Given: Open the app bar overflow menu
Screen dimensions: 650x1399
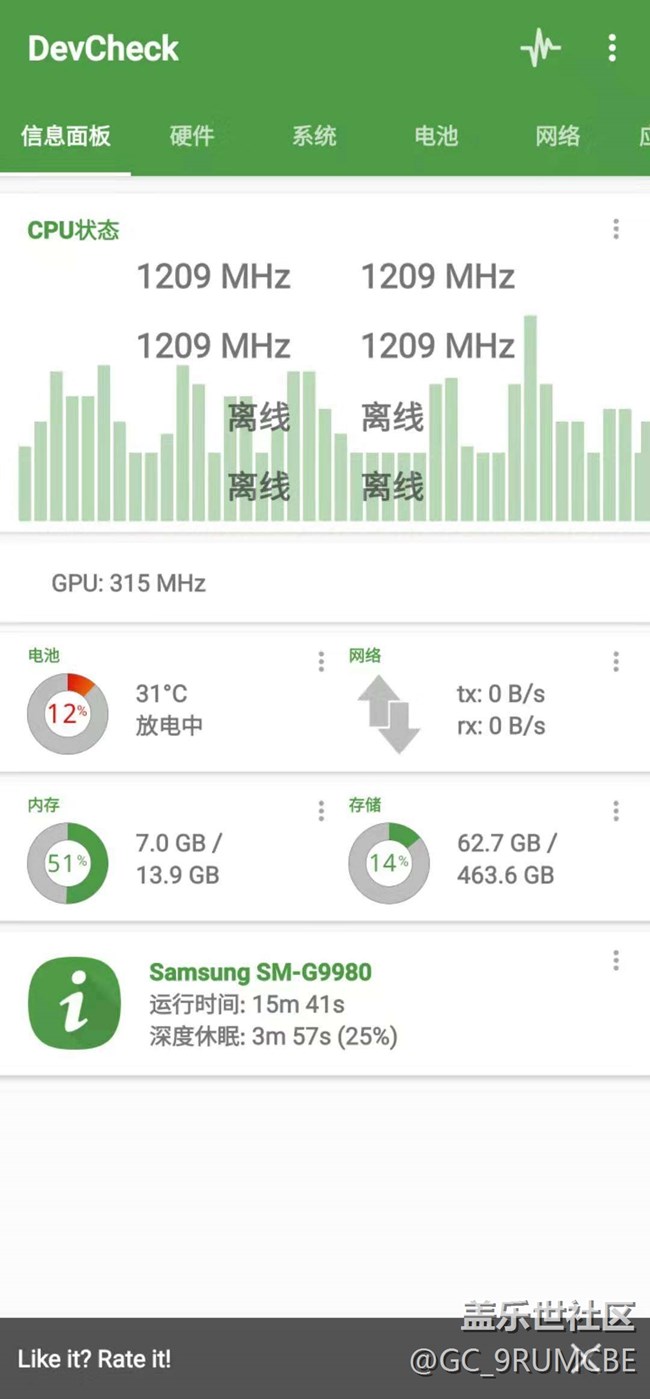Looking at the screenshot, I should coord(612,48).
